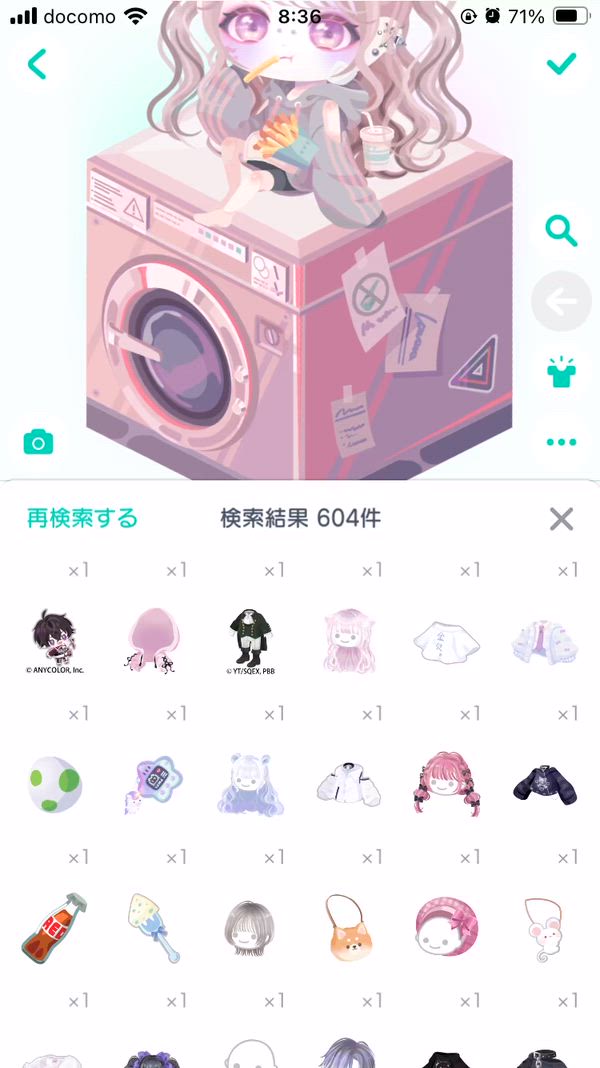The height and width of the screenshot is (1068, 600).
Task: Select the navy blue jacket item
Action: [544, 782]
